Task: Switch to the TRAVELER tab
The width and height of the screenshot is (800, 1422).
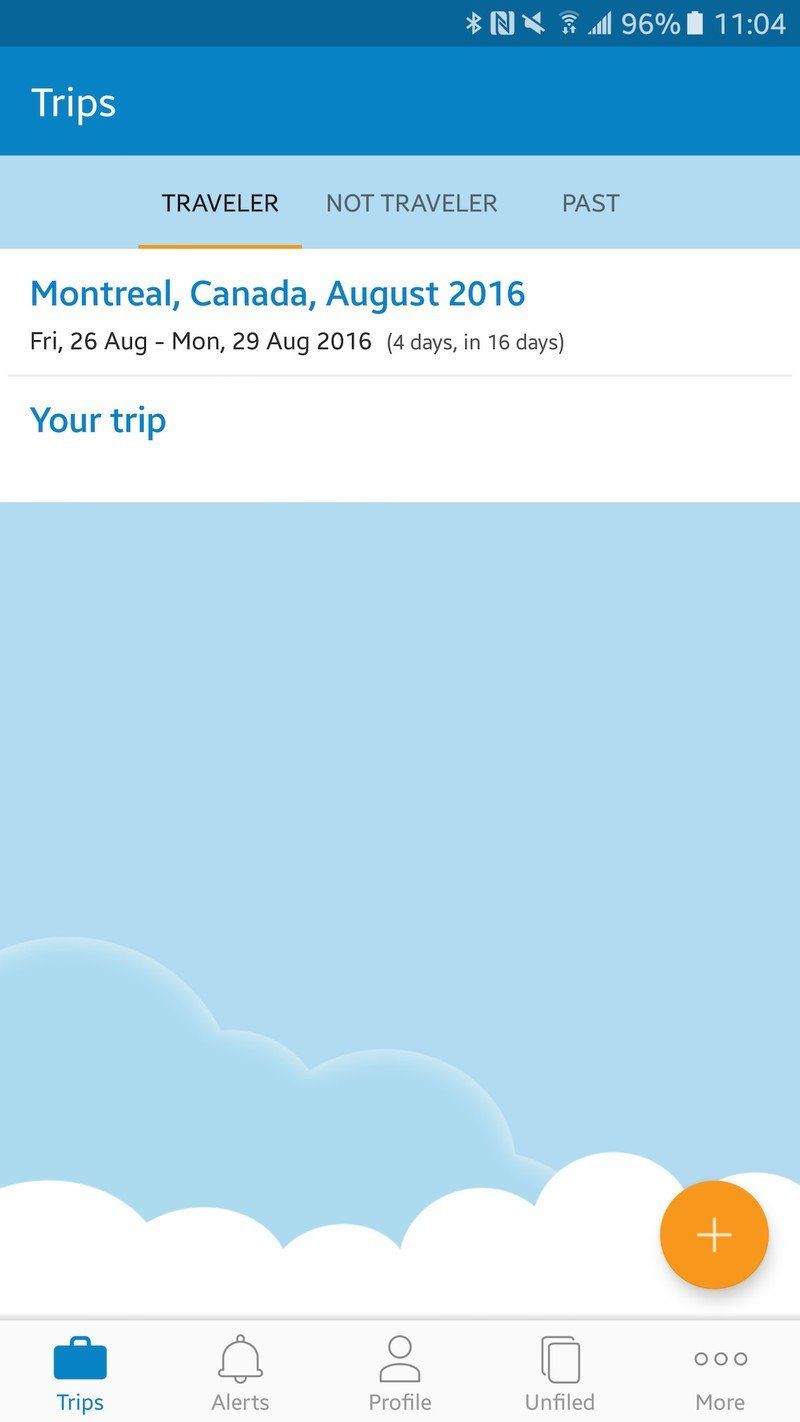Action: 219,203
